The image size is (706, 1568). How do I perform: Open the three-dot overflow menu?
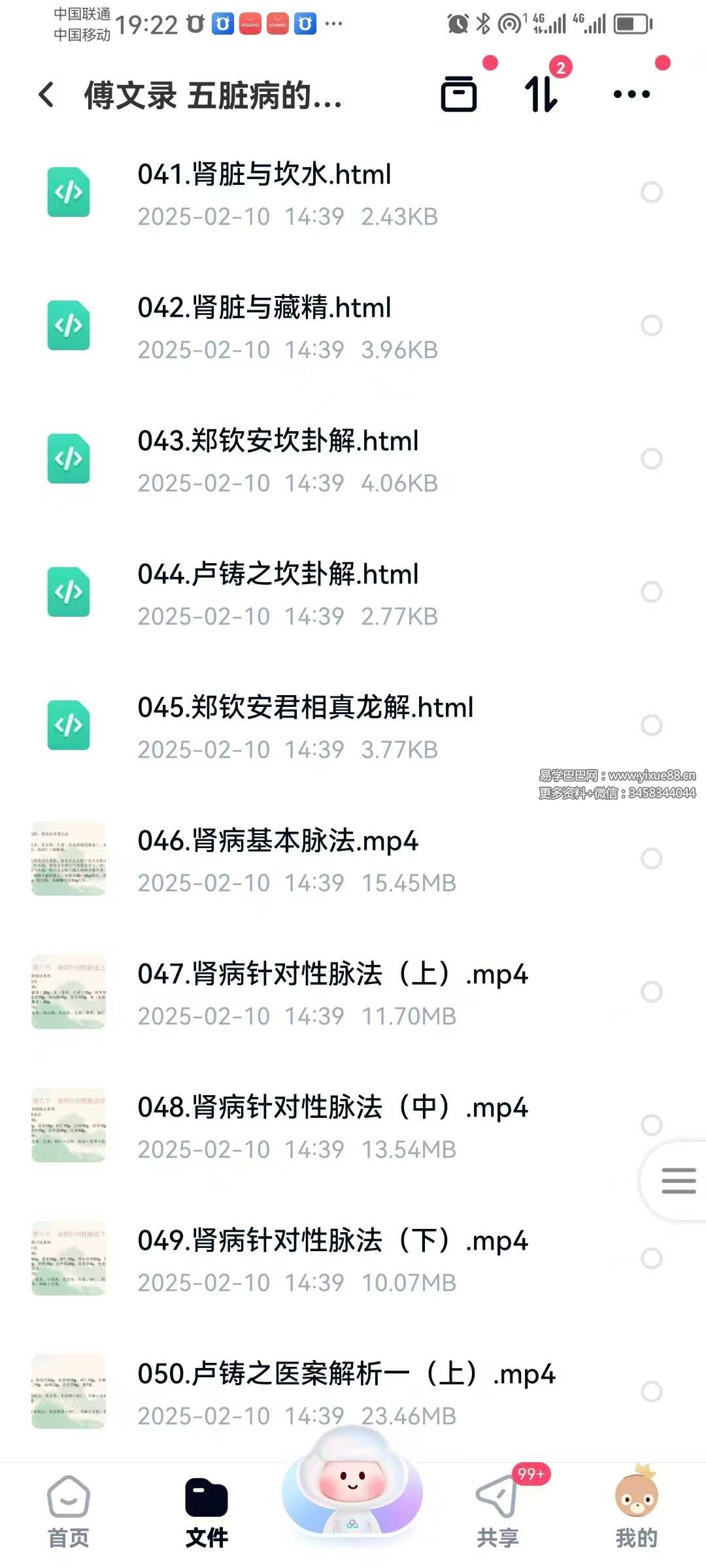tap(631, 94)
